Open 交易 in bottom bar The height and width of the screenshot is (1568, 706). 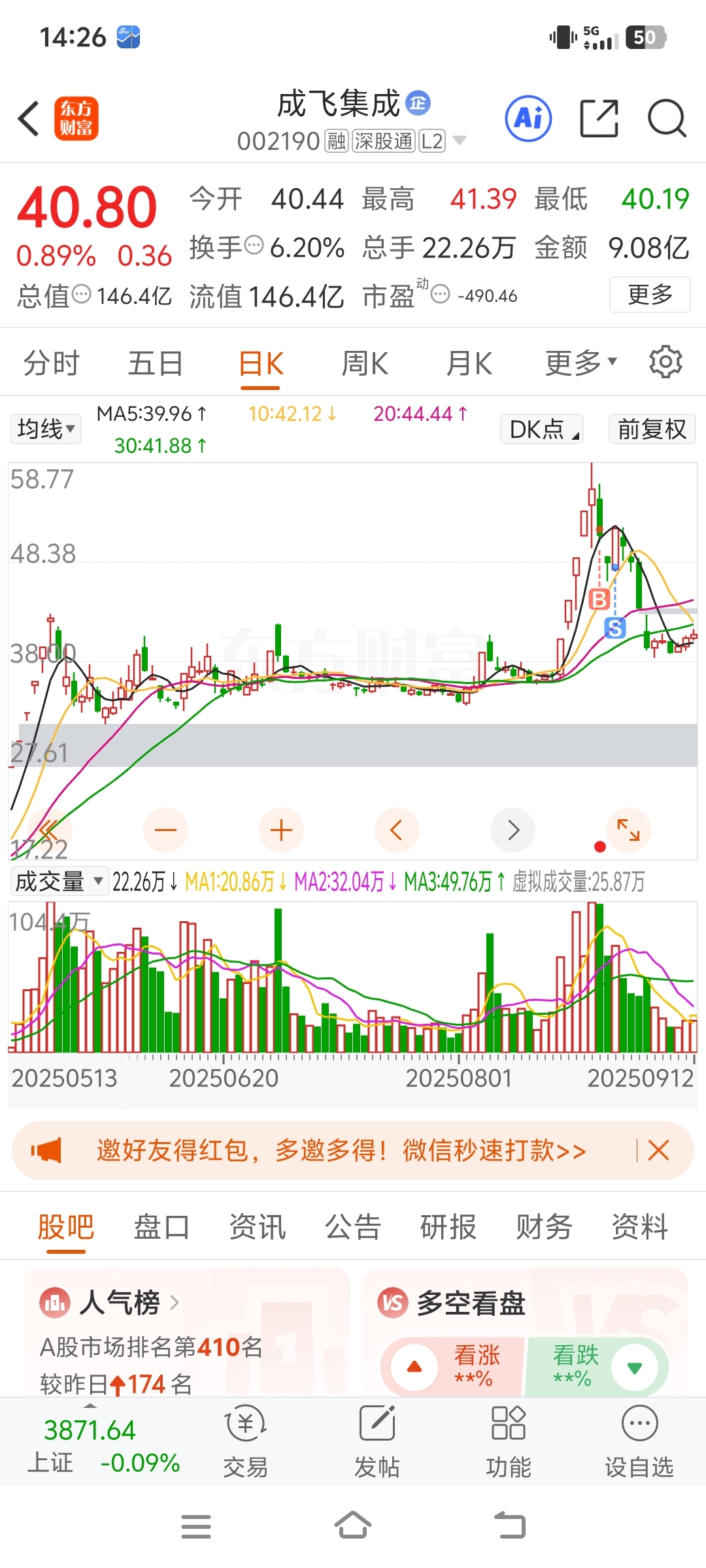point(246,1441)
